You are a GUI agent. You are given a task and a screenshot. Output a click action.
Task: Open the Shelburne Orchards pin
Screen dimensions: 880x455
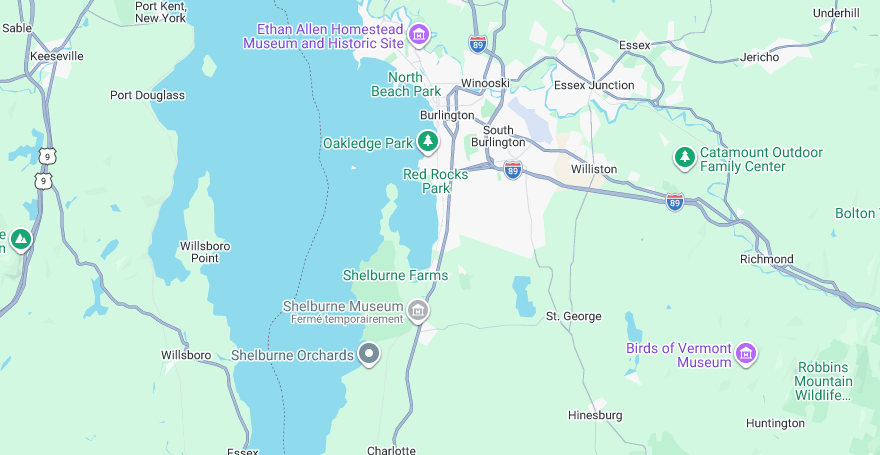tap(370, 354)
